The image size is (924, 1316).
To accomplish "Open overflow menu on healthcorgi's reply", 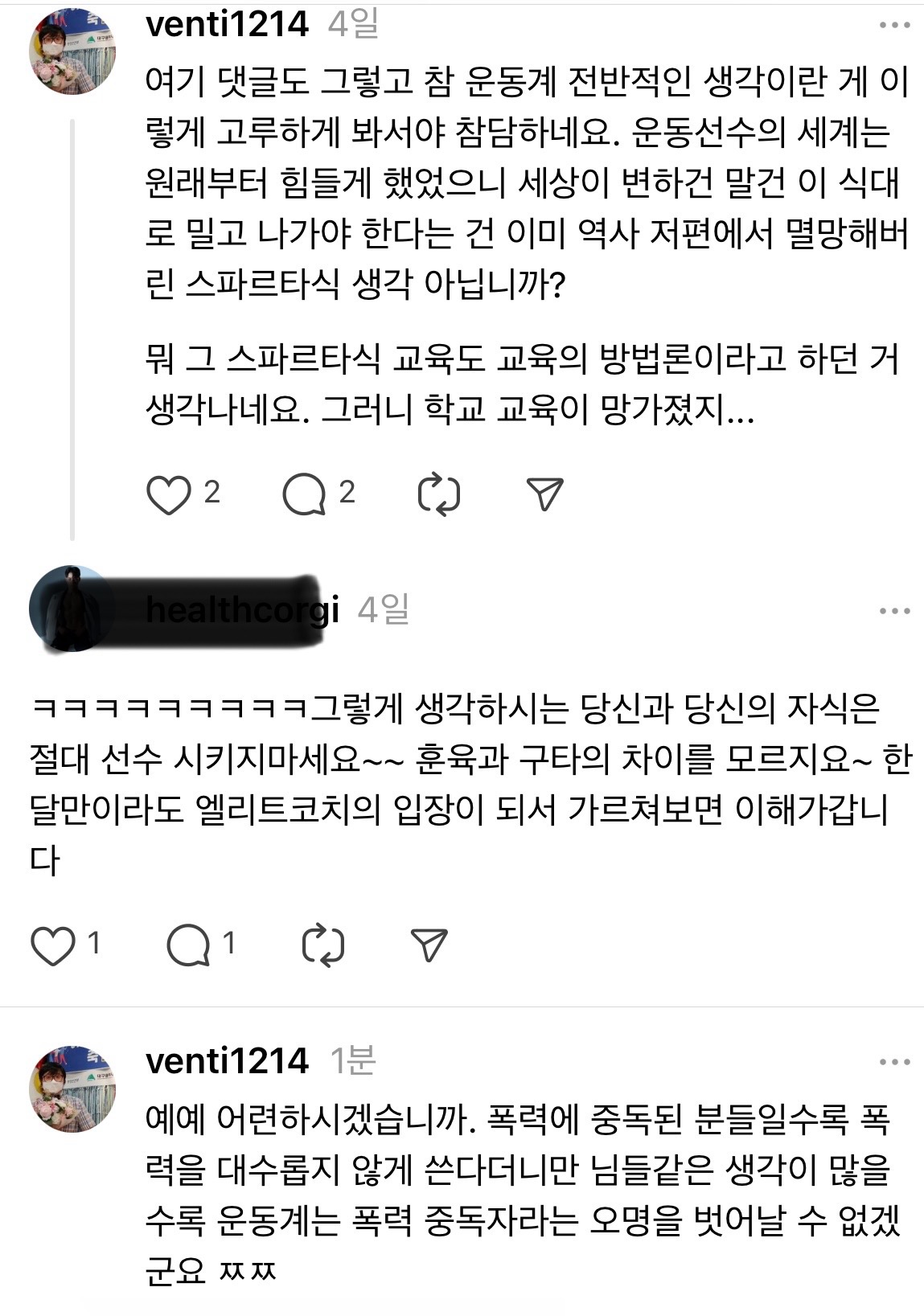I will (894, 611).
